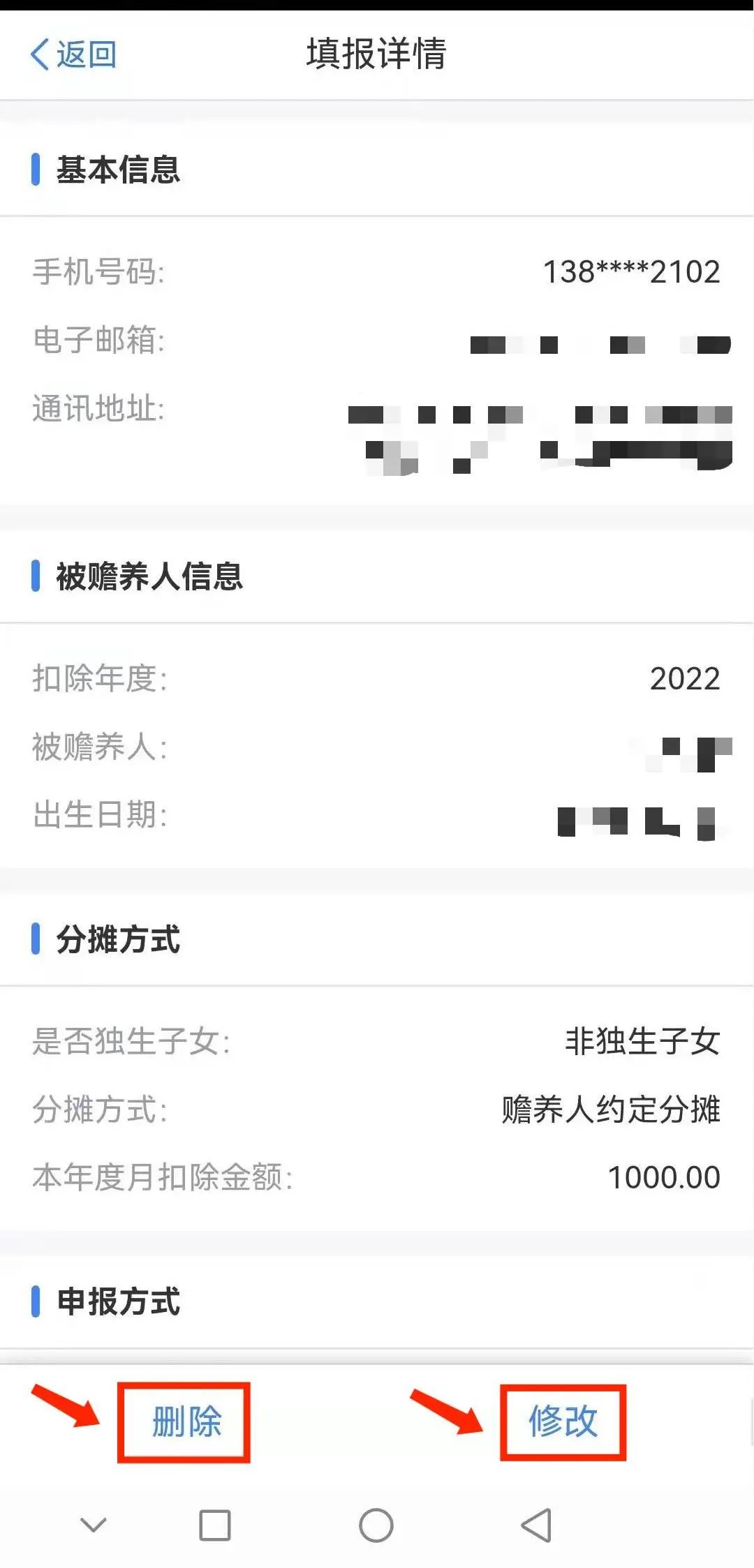Image resolution: width=754 pixels, height=1568 pixels.
Task: Tap 删除 to delete this entry
Action: tap(186, 1422)
